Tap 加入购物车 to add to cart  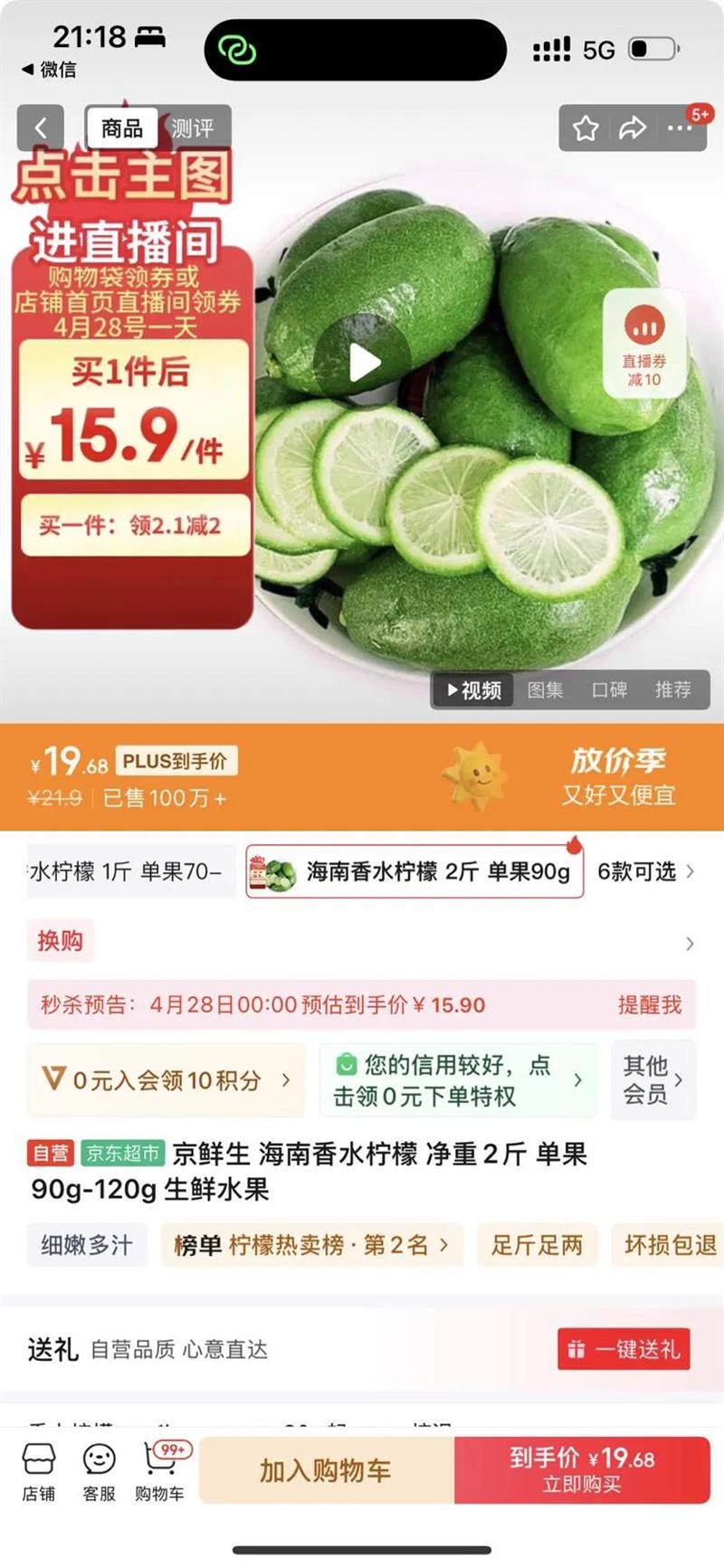pyautogui.click(x=326, y=1471)
